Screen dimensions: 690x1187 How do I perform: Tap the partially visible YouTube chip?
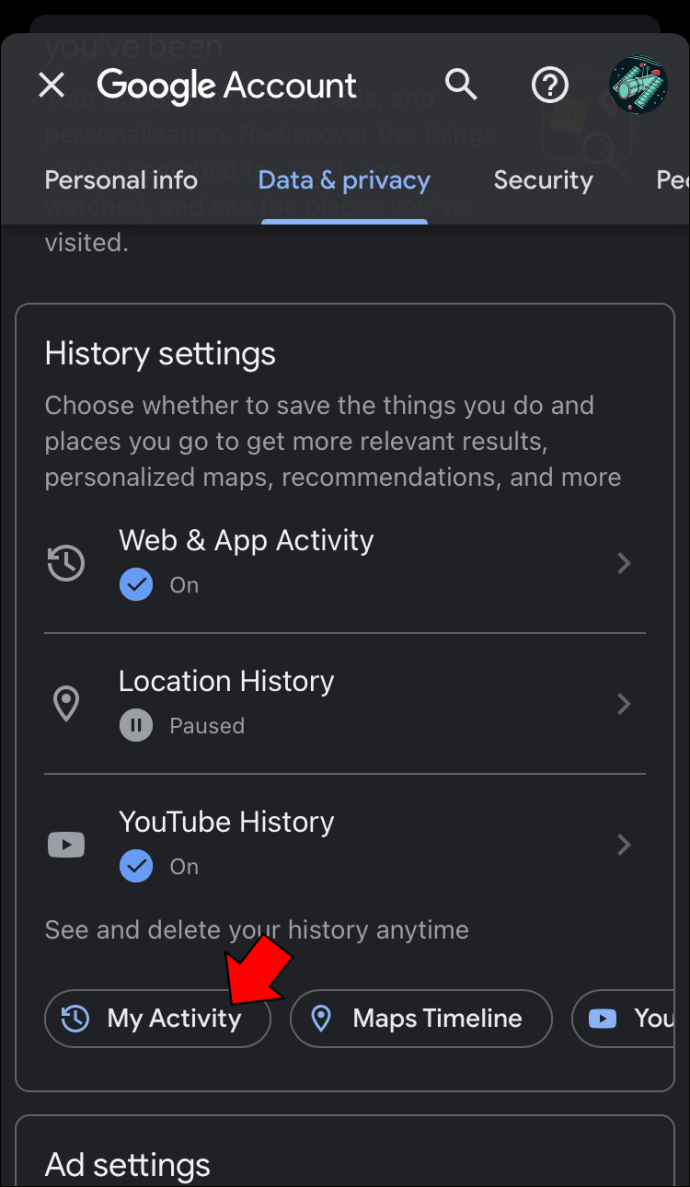(x=623, y=1018)
